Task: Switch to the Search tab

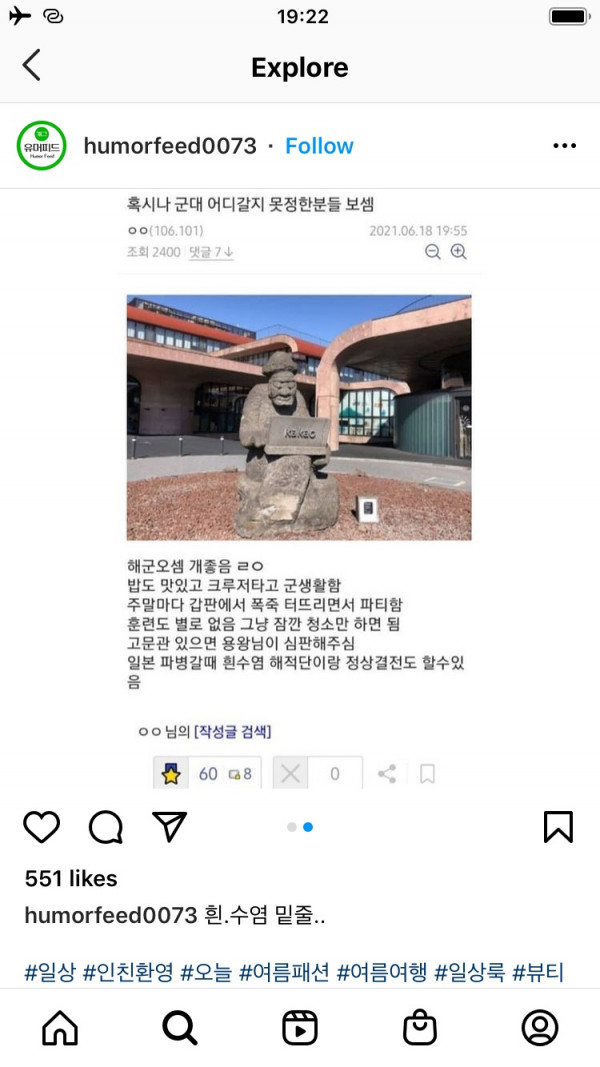Action: tap(180, 1027)
